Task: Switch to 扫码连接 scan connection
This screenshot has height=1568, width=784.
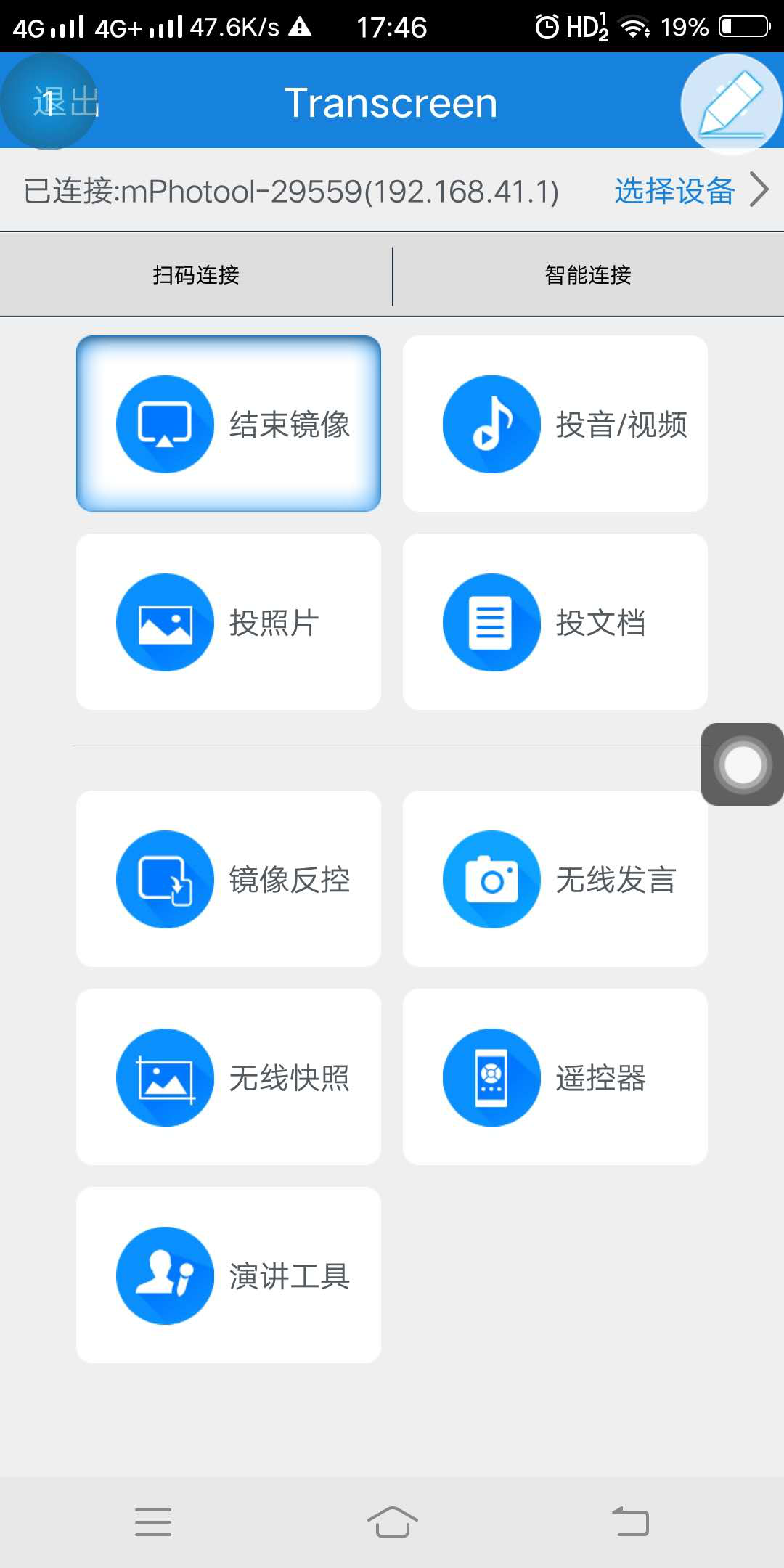Action: (x=196, y=275)
